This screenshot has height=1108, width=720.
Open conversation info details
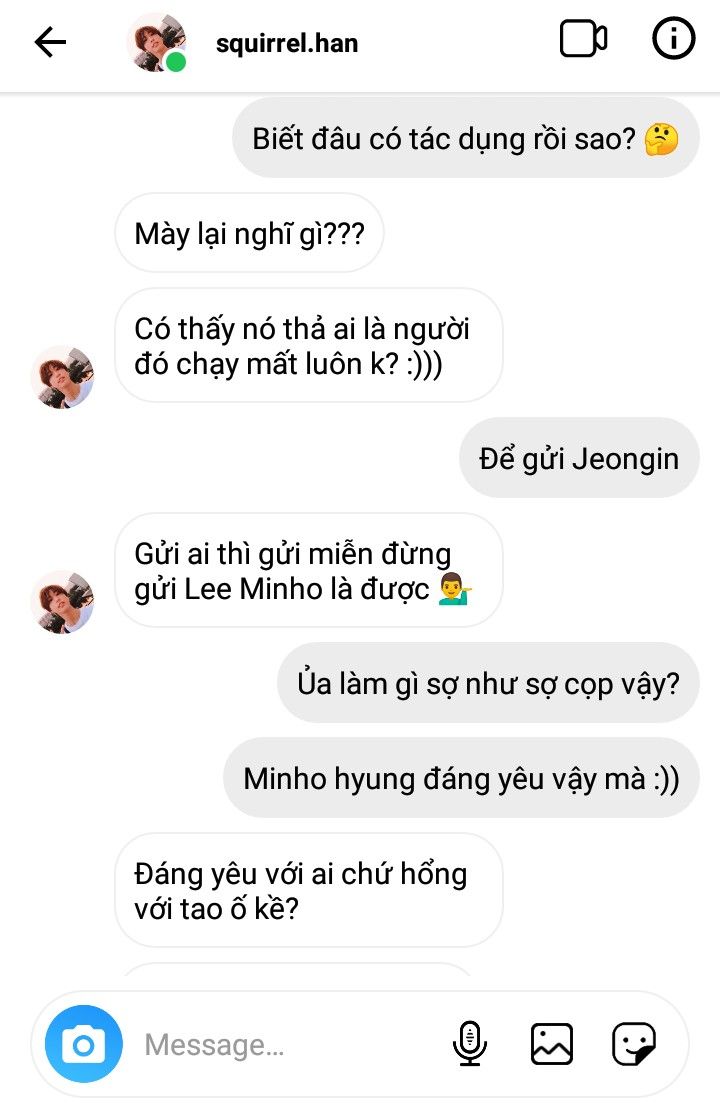point(673,40)
